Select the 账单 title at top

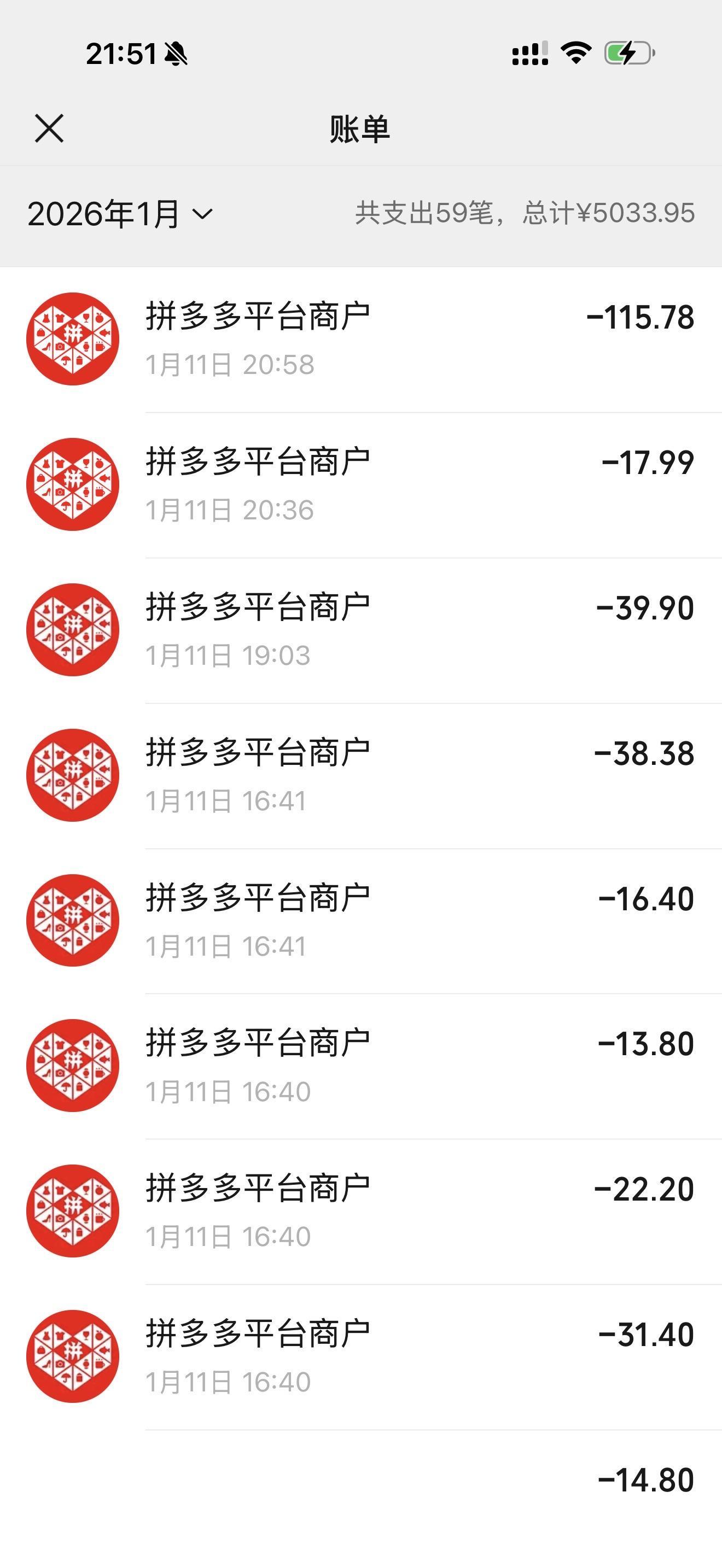pyautogui.click(x=360, y=128)
